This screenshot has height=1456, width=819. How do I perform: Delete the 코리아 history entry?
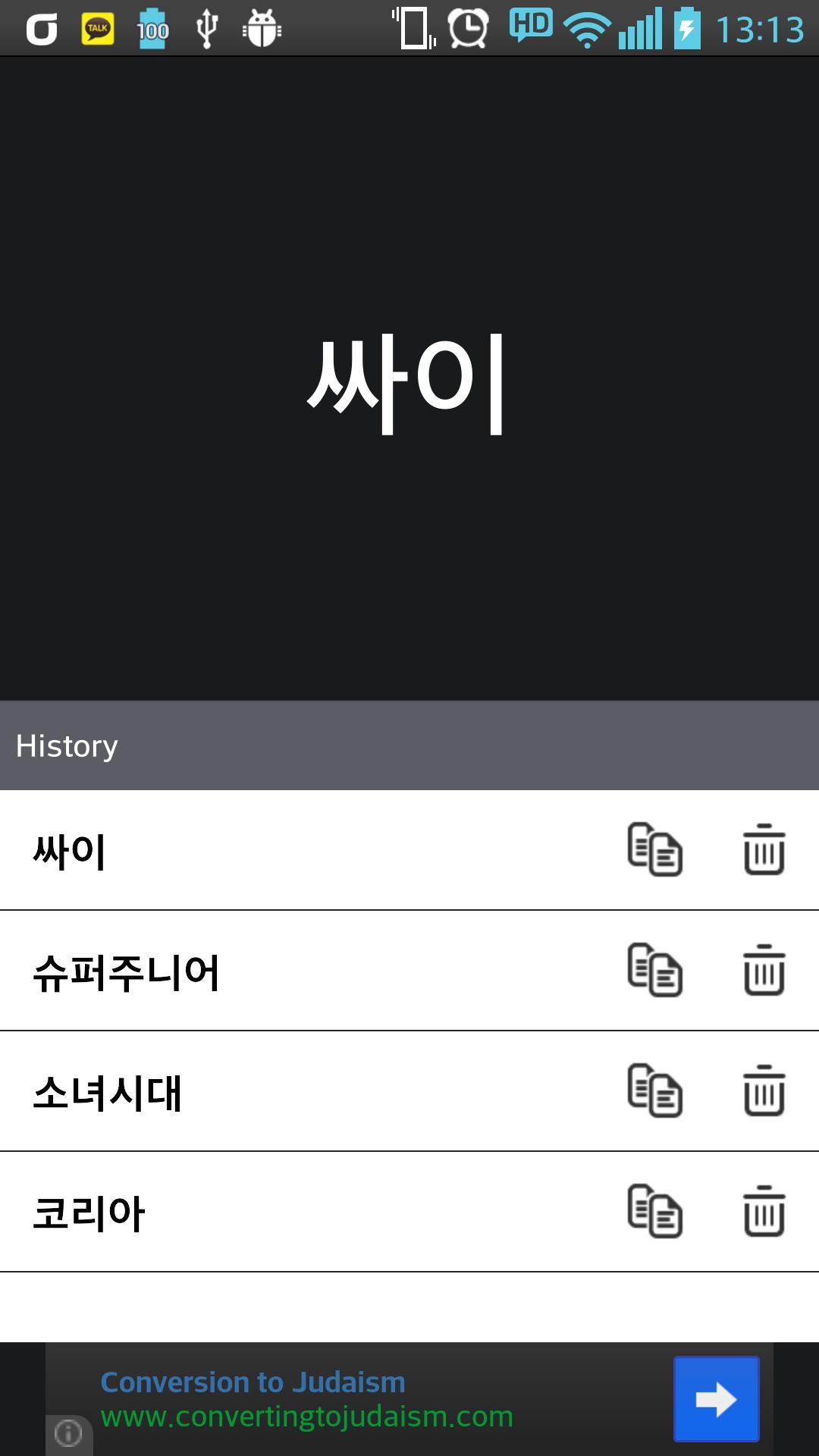[x=764, y=1211]
